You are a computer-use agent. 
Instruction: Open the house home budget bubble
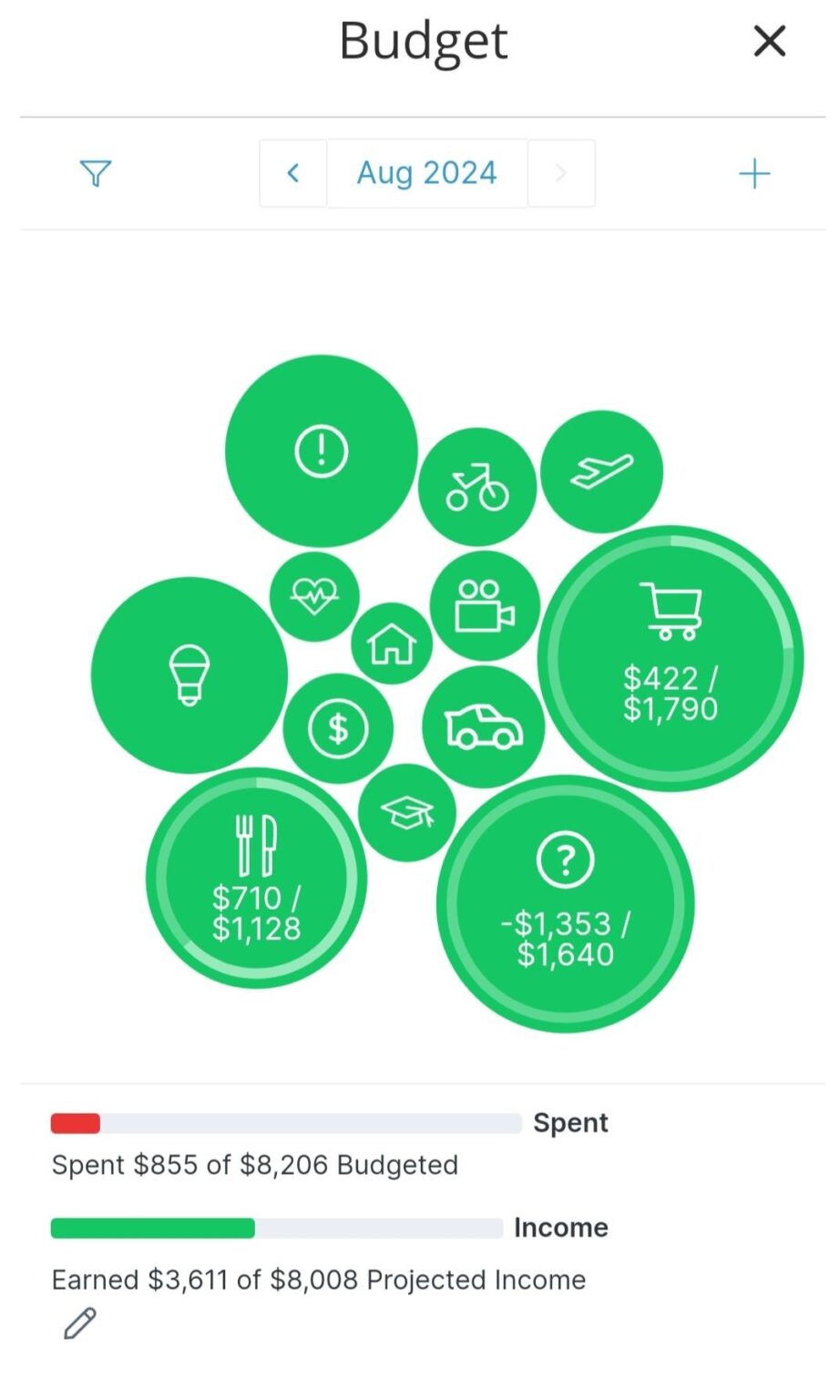click(x=392, y=643)
